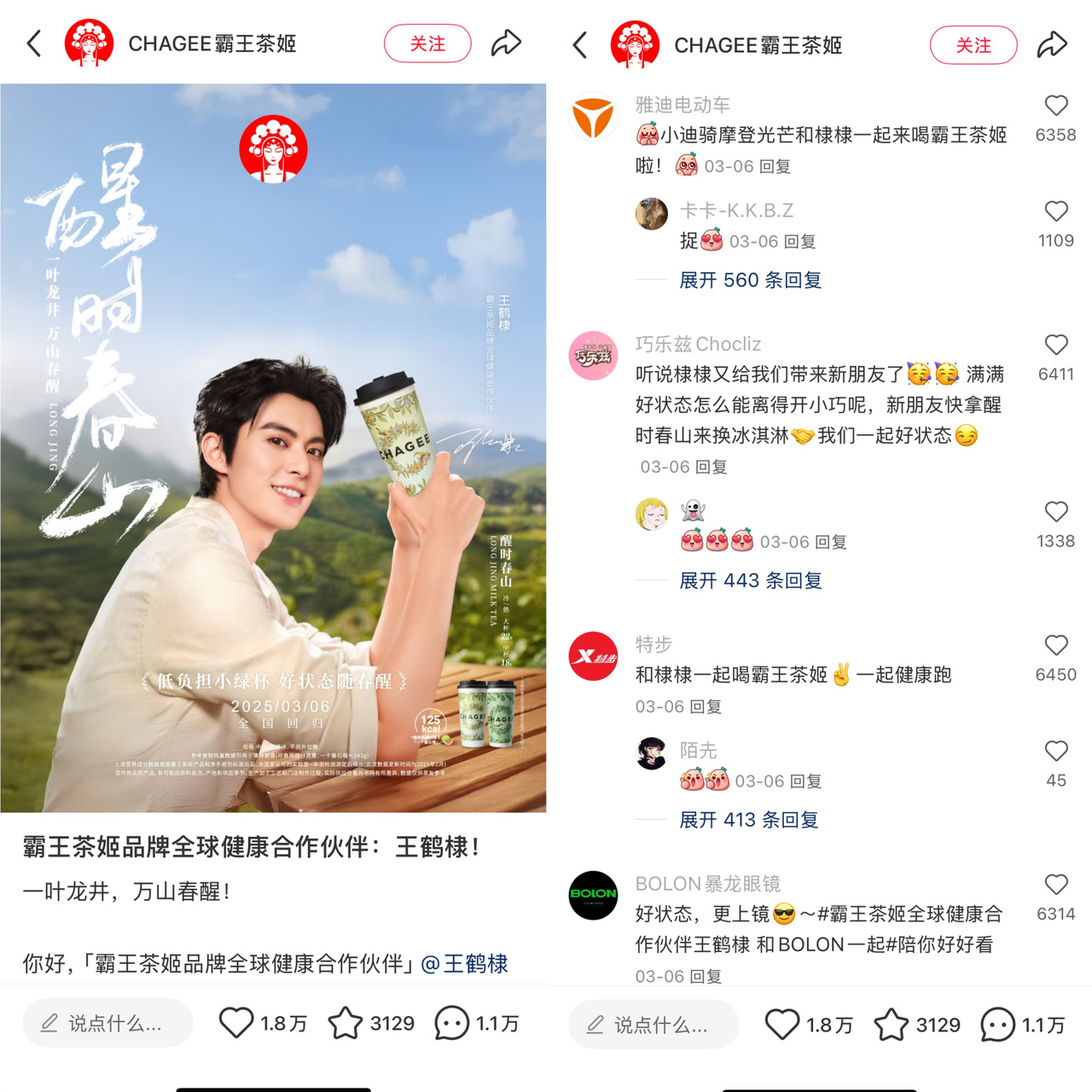The width and height of the screenshot is (1092, 1092).
Task: Open 特步's profile avatar
Action: coord(593,656)
